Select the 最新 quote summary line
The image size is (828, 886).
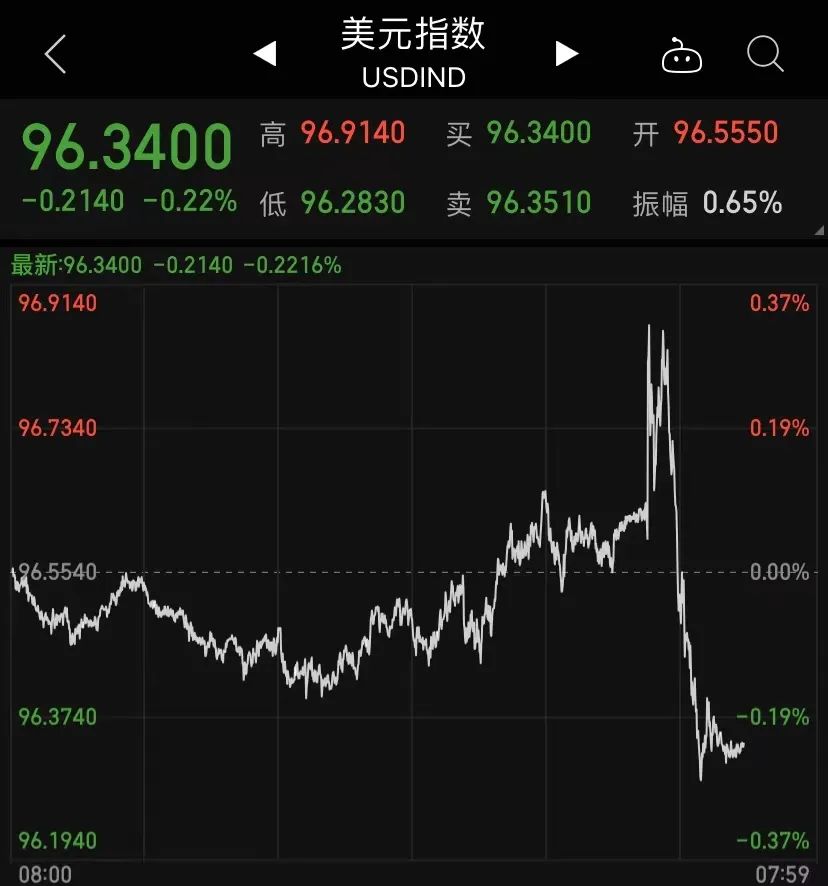point(175,264)
